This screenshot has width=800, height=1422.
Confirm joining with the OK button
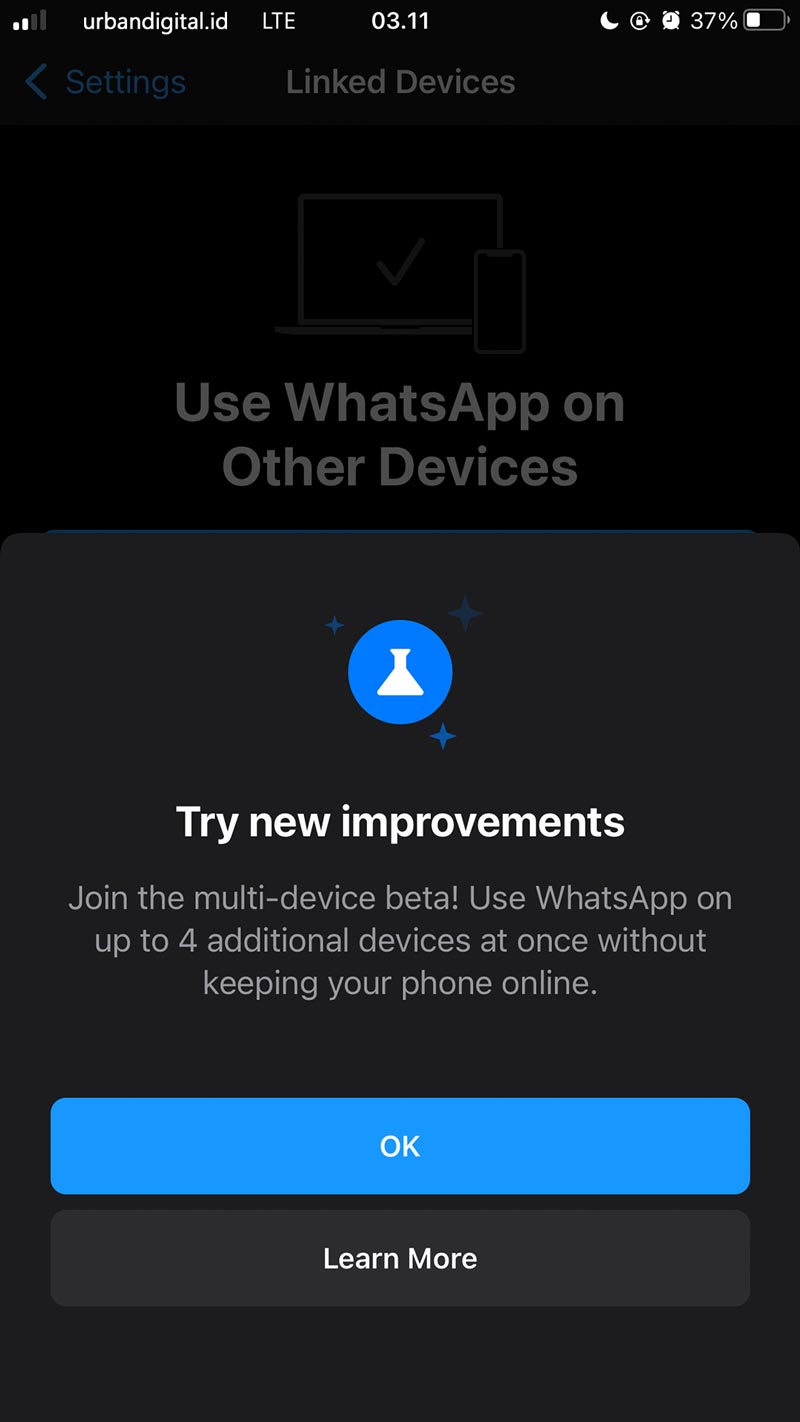pos(400,1146)
